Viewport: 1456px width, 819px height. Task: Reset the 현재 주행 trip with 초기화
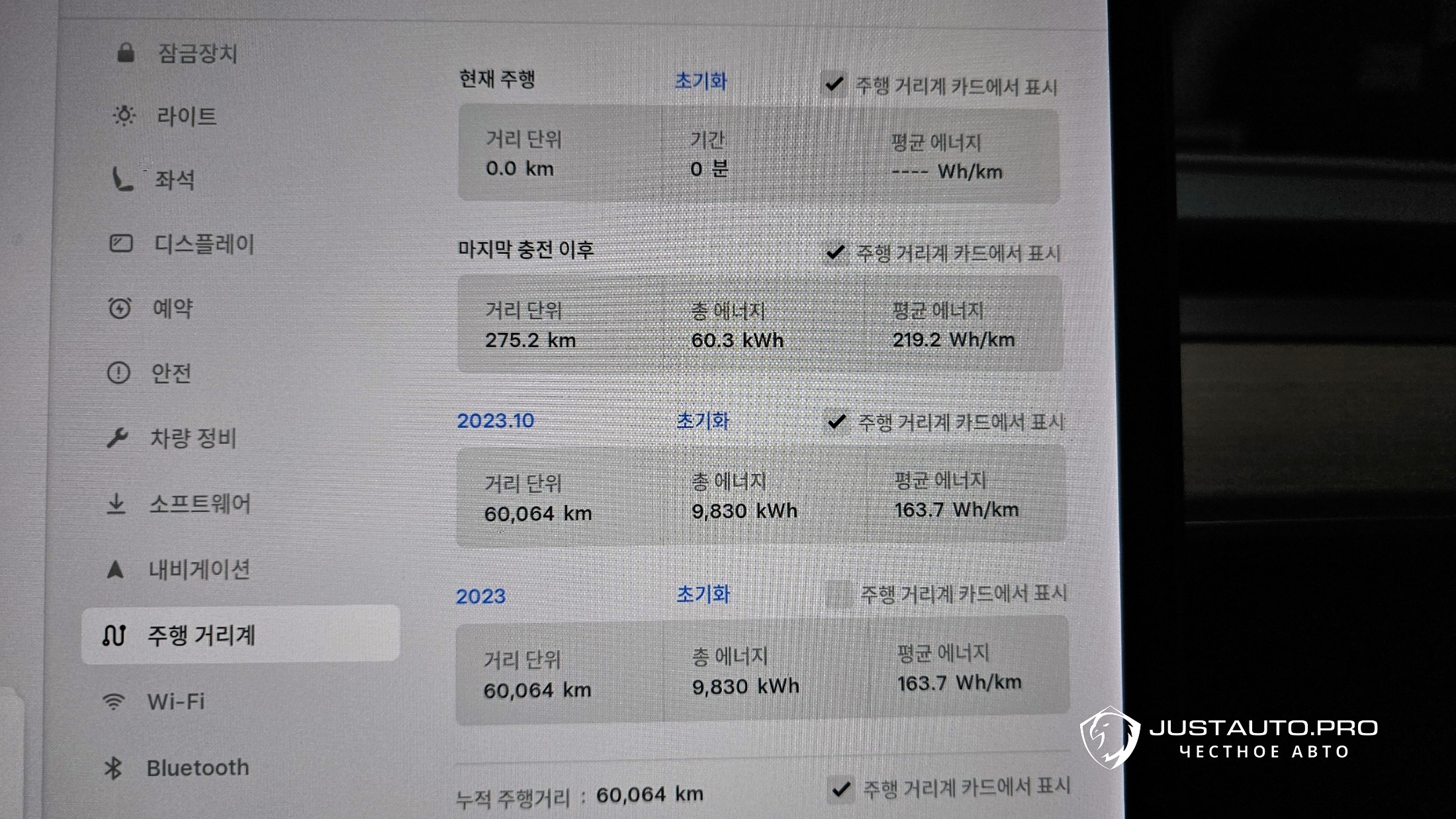pyautogui.click(x=701, y=81)
